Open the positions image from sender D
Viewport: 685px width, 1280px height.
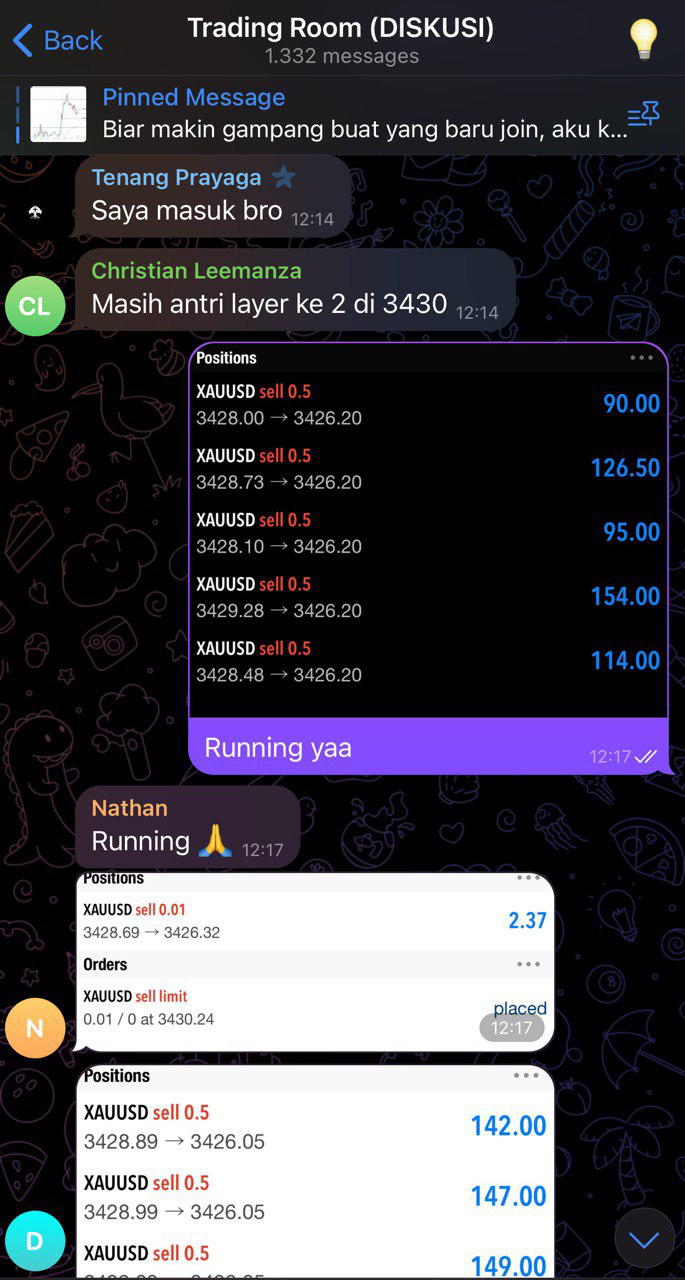point(315,1170)
